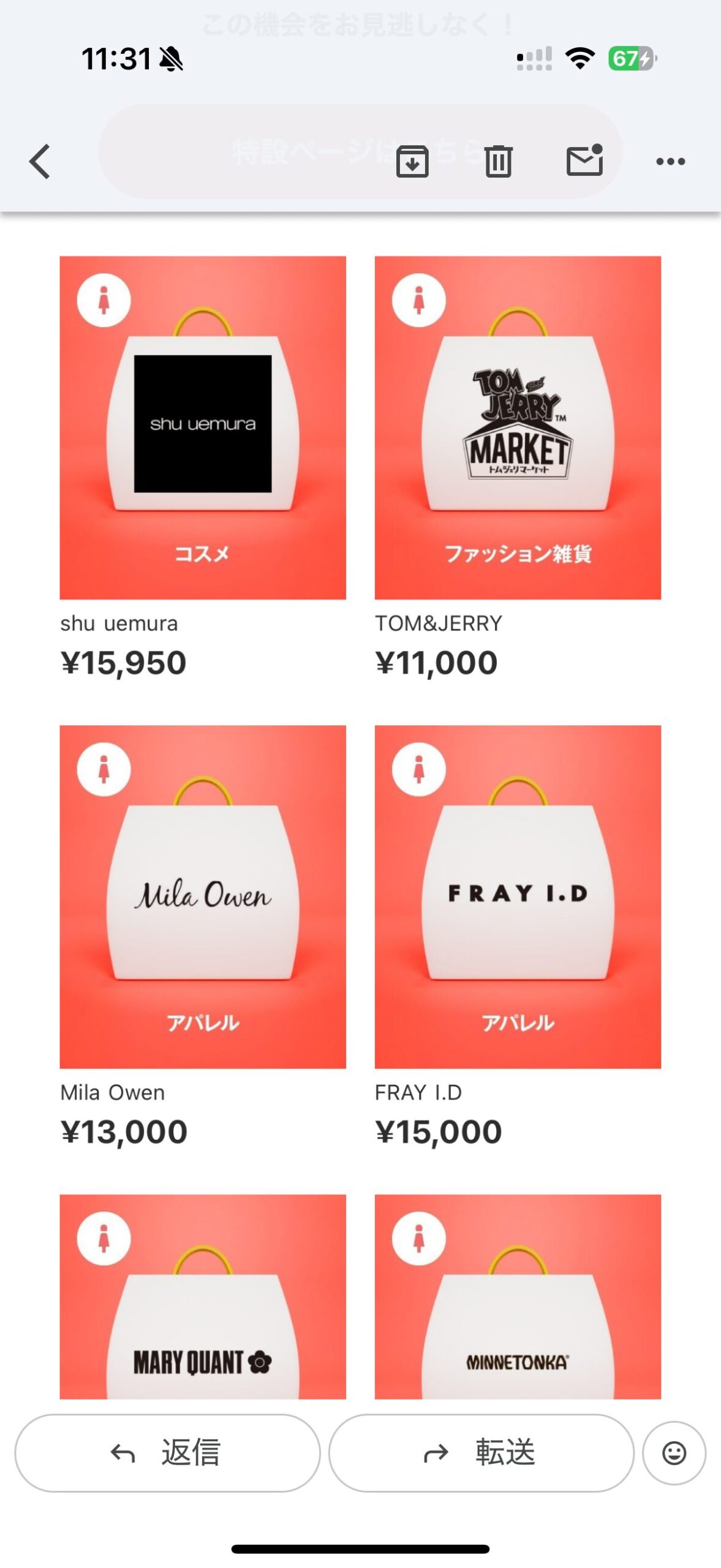Reply with the 返信 button
Image resolution: width=721 pixels, height=1568 pixels.
(x=167, y=1452)
